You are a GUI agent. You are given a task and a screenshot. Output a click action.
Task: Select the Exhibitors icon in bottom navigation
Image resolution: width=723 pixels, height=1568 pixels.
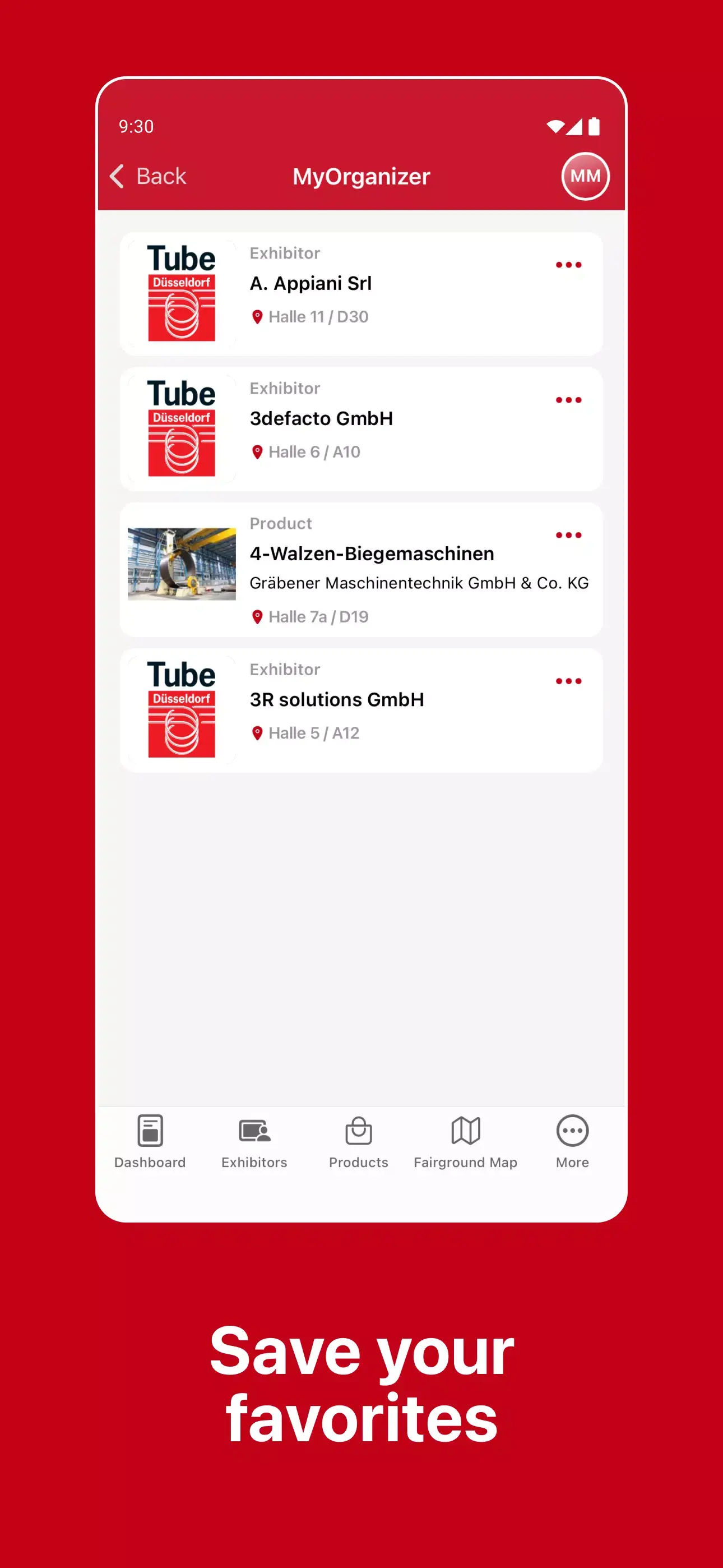point(254,1131)
